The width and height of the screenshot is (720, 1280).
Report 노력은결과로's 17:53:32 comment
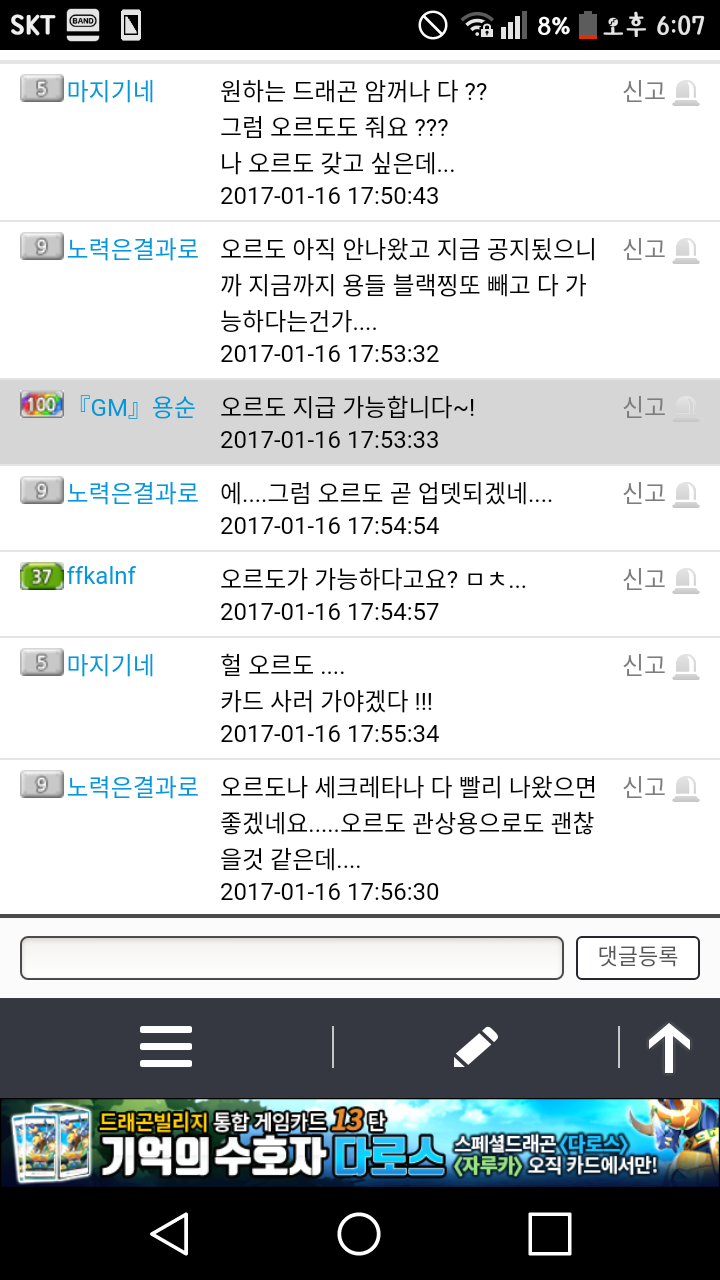coord(659,249)
